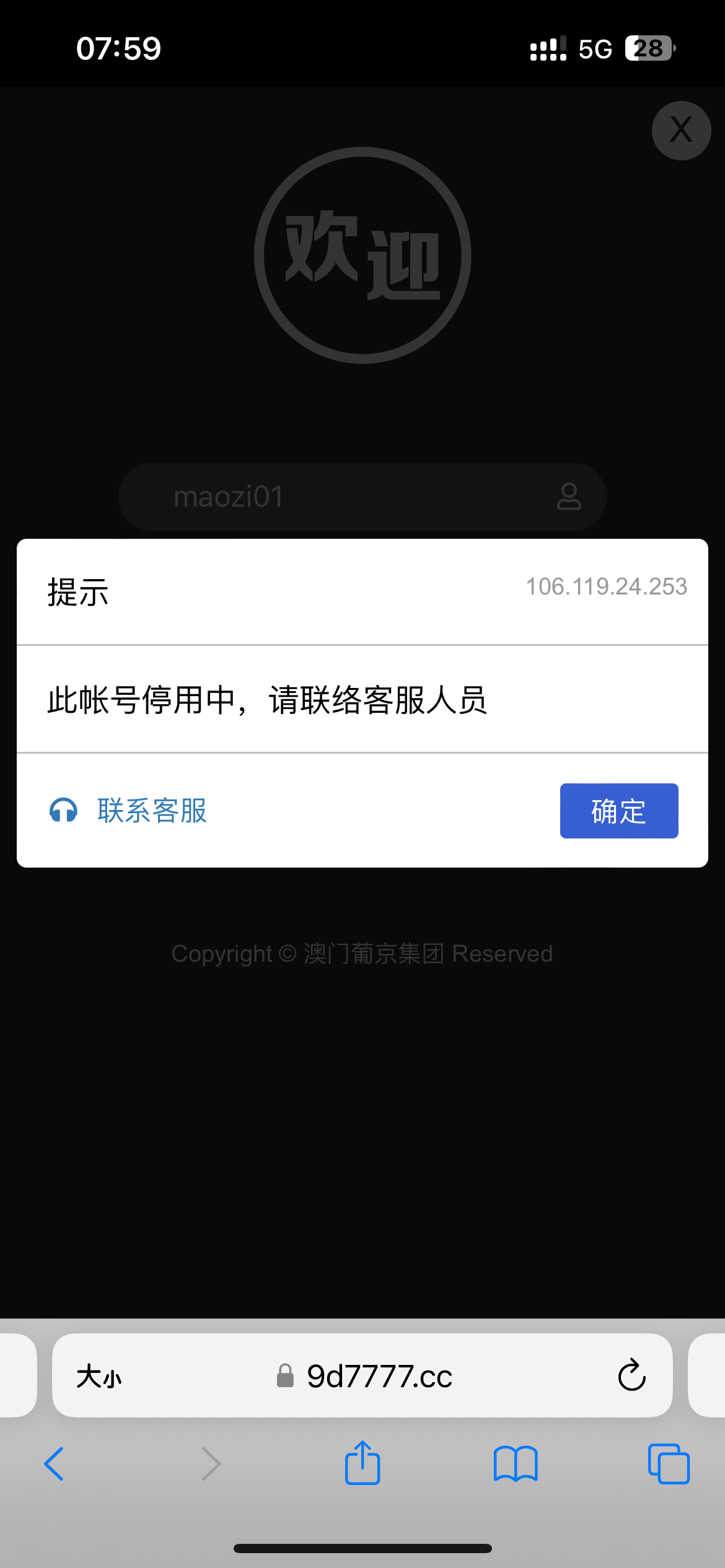Open Safari bookmarks
725x1568 pixels.
coord(516,1464)
